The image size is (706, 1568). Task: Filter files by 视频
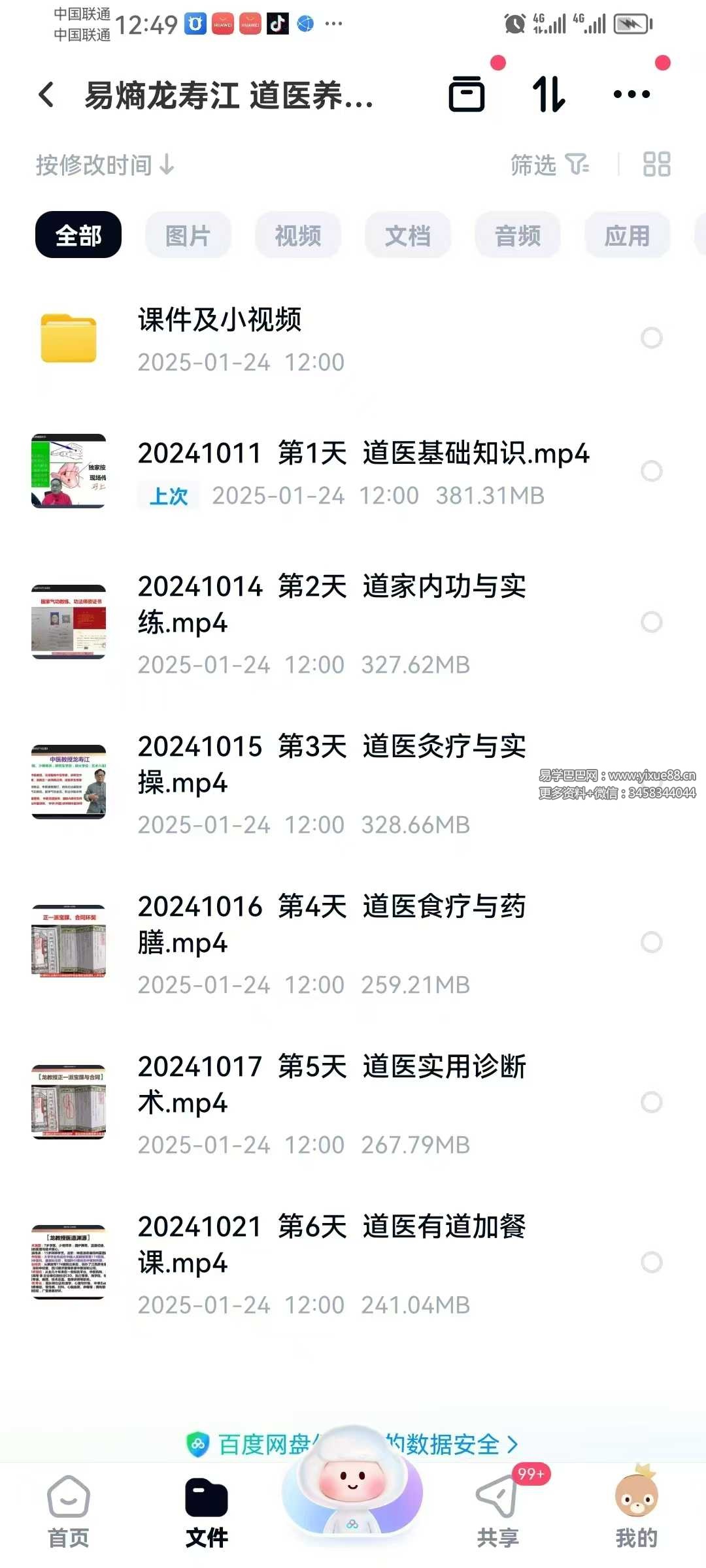(297, 235)
